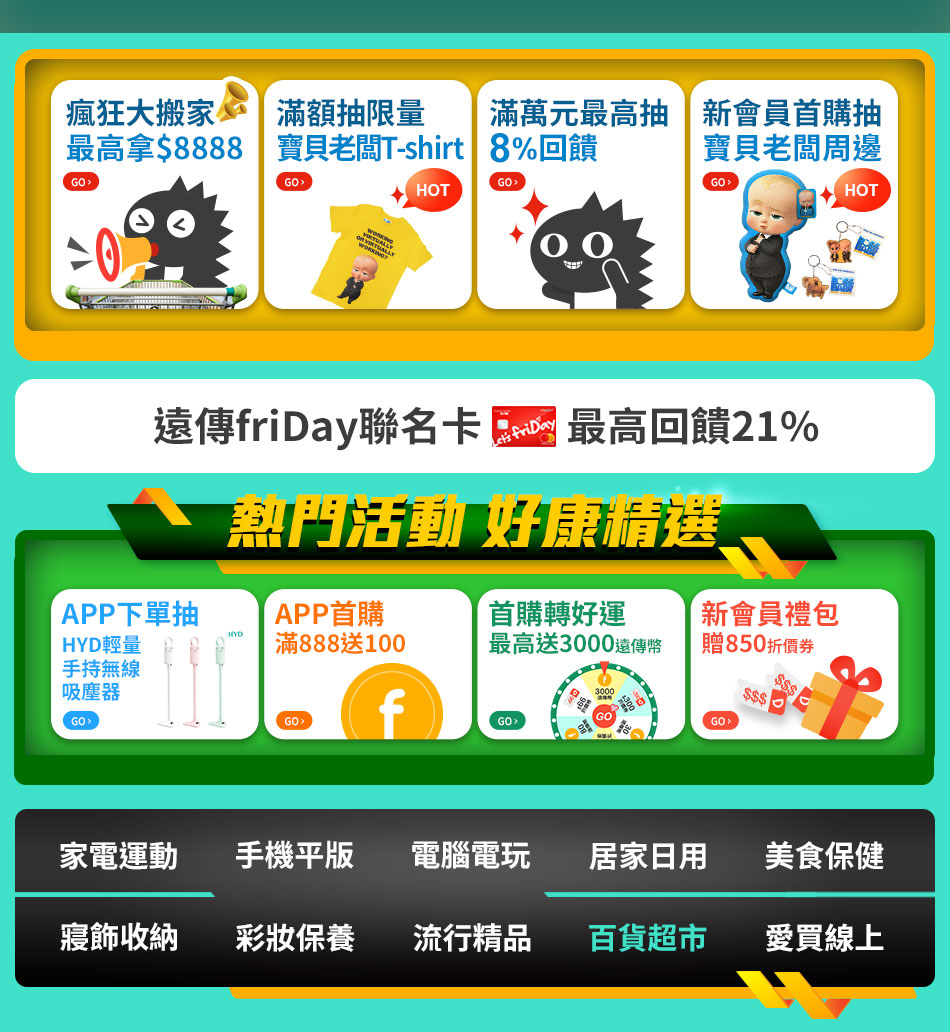Screen dimensions: 950x1032
Task: Open the 新會員禮包 贈850折價券 card
Action: 794,665
